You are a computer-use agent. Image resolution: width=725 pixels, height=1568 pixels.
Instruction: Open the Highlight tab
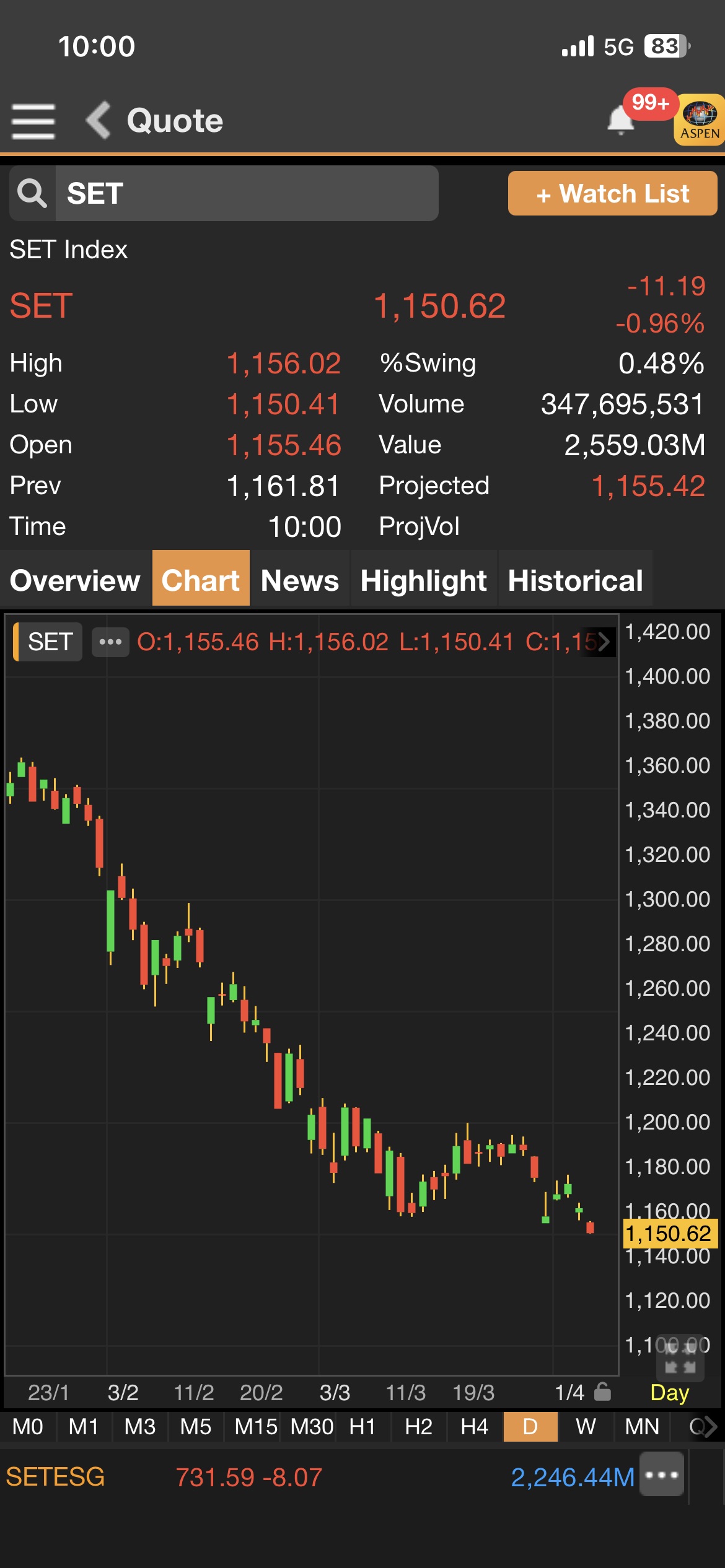tap(424, 580)
